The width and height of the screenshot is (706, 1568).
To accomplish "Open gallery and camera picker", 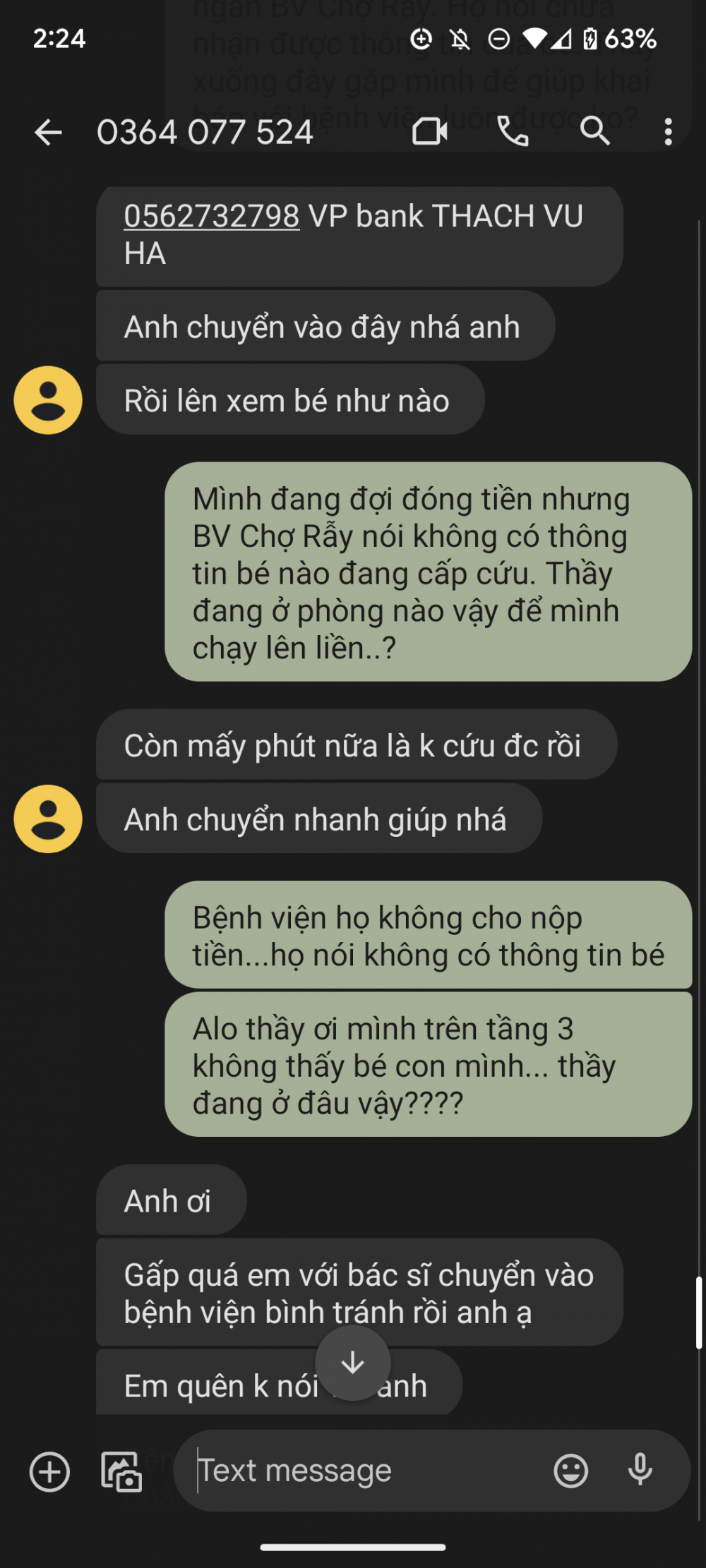I will click(121, 1471).
